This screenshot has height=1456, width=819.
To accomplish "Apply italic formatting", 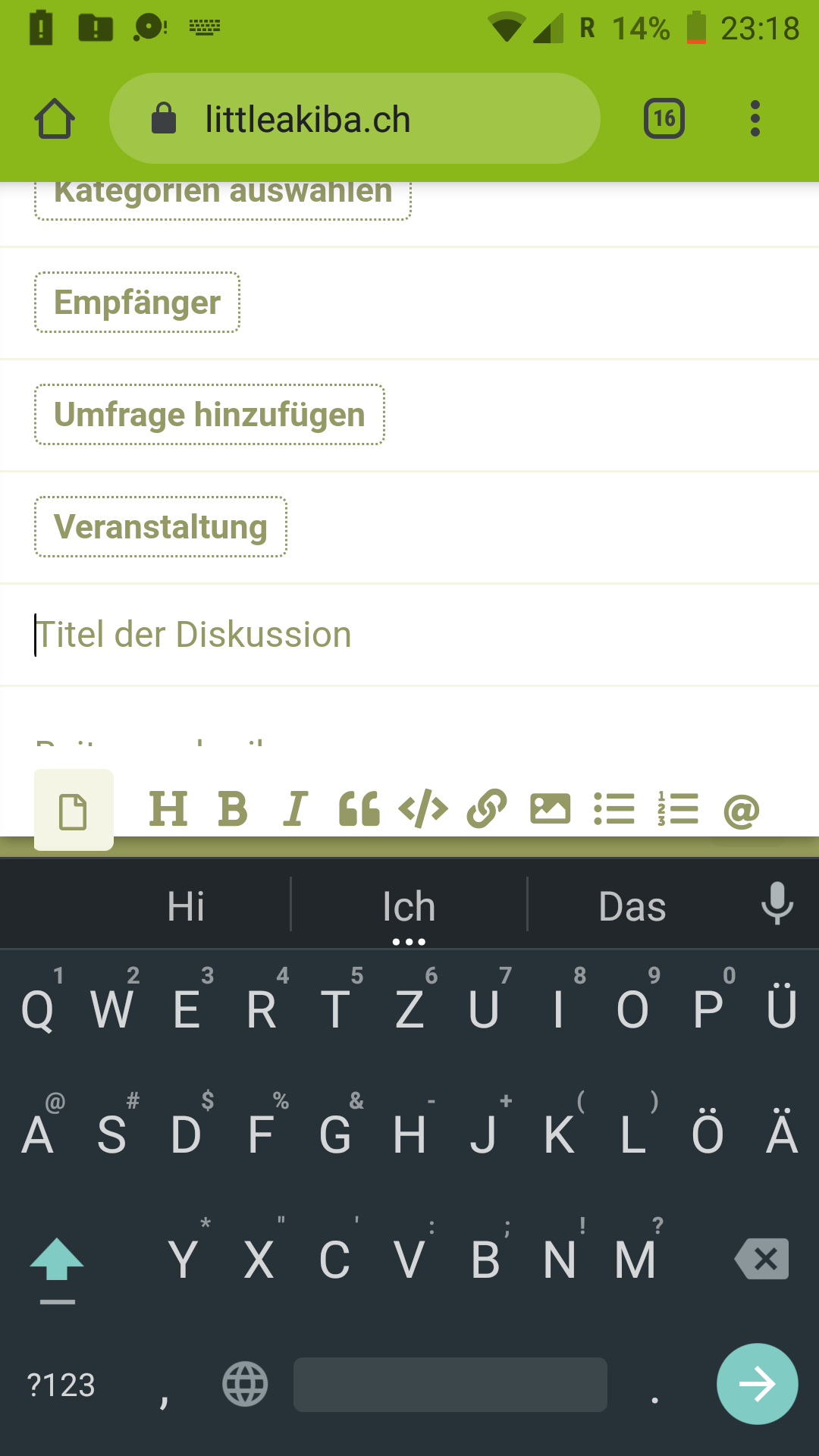I will [295, 809].
